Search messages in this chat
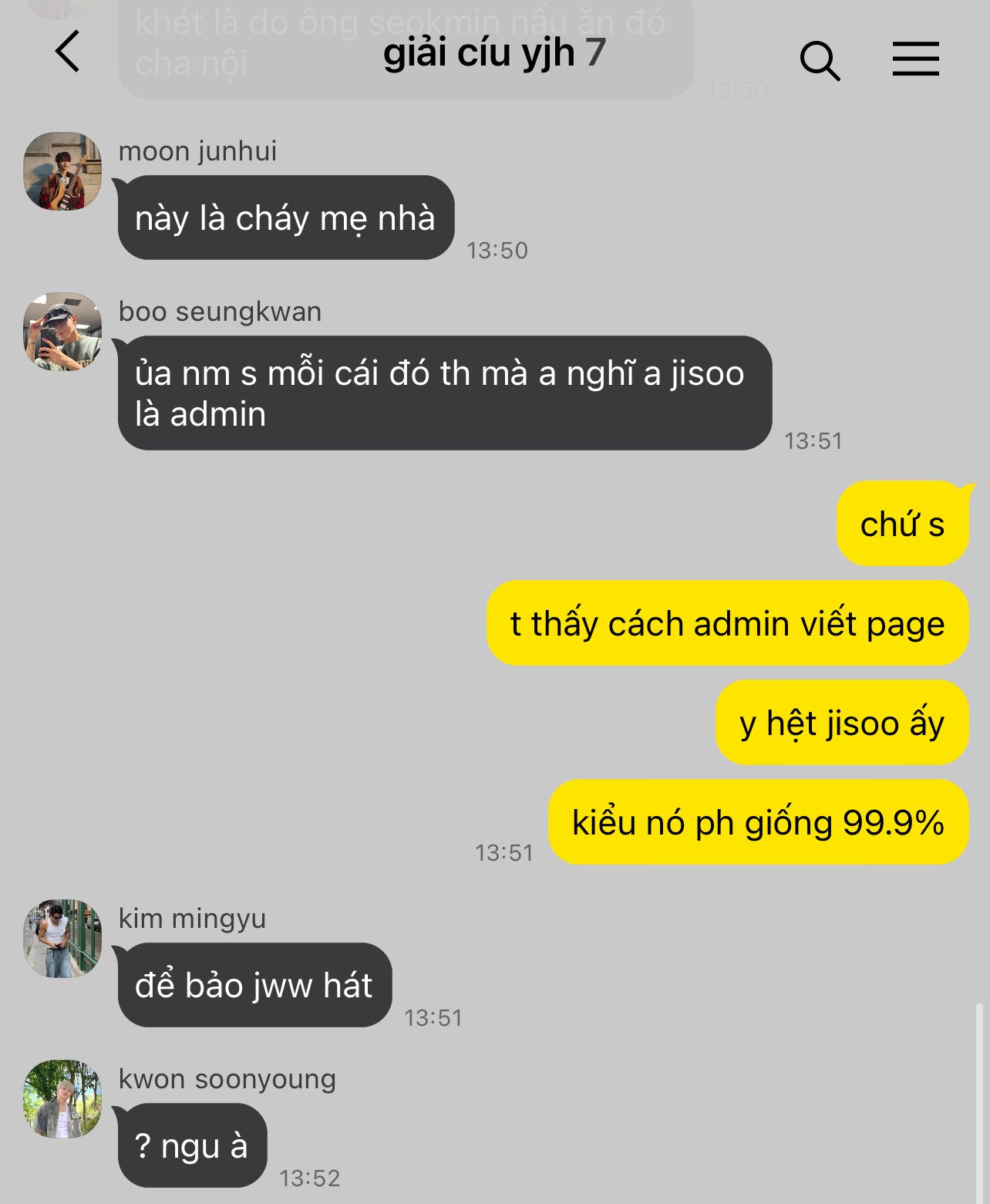990x1204 pixels. [x=819, y=60]
